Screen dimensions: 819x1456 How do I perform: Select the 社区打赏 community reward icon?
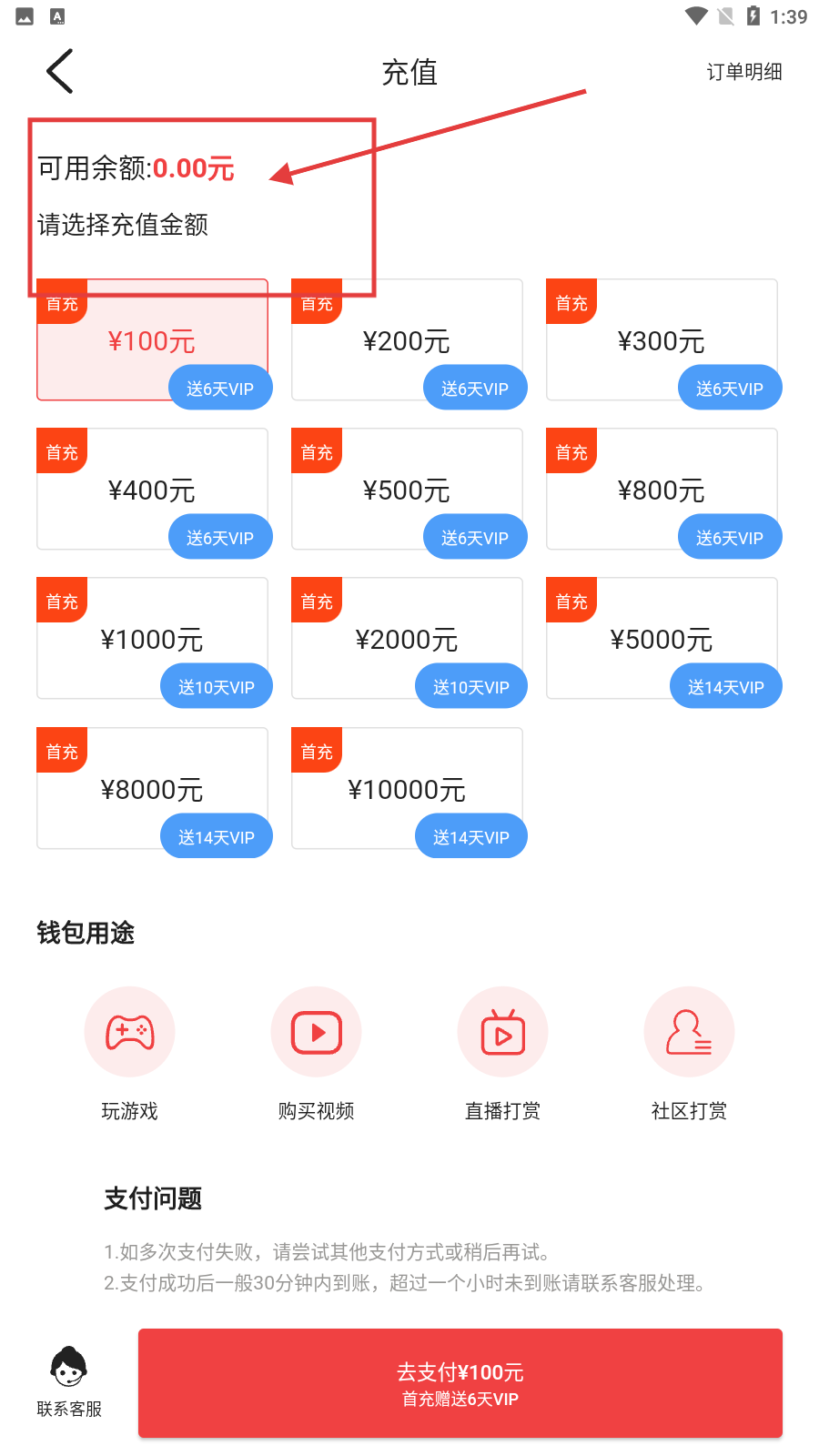(689, 1031)
